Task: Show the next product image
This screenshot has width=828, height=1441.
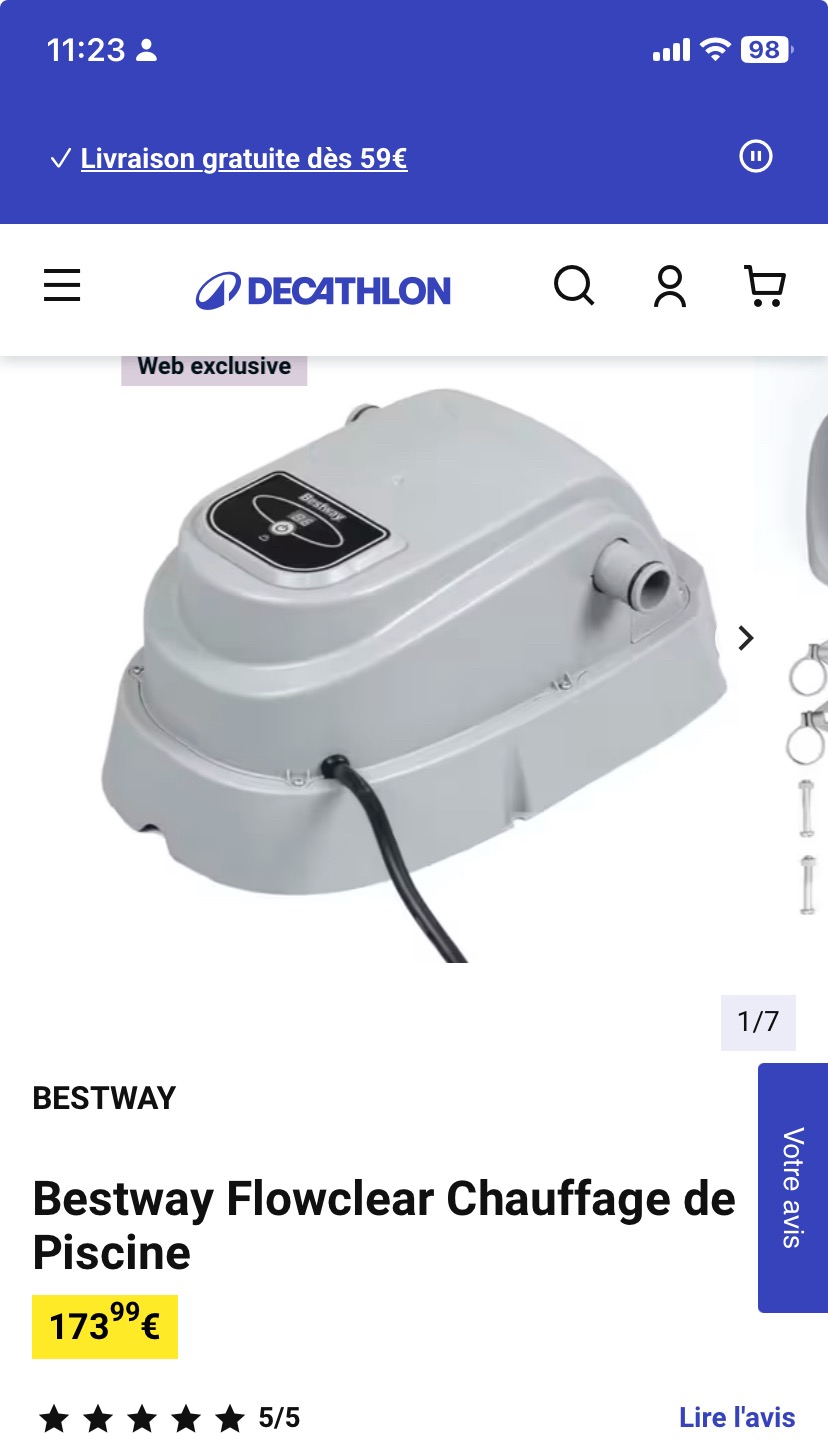Action: (x=745, y=638)
